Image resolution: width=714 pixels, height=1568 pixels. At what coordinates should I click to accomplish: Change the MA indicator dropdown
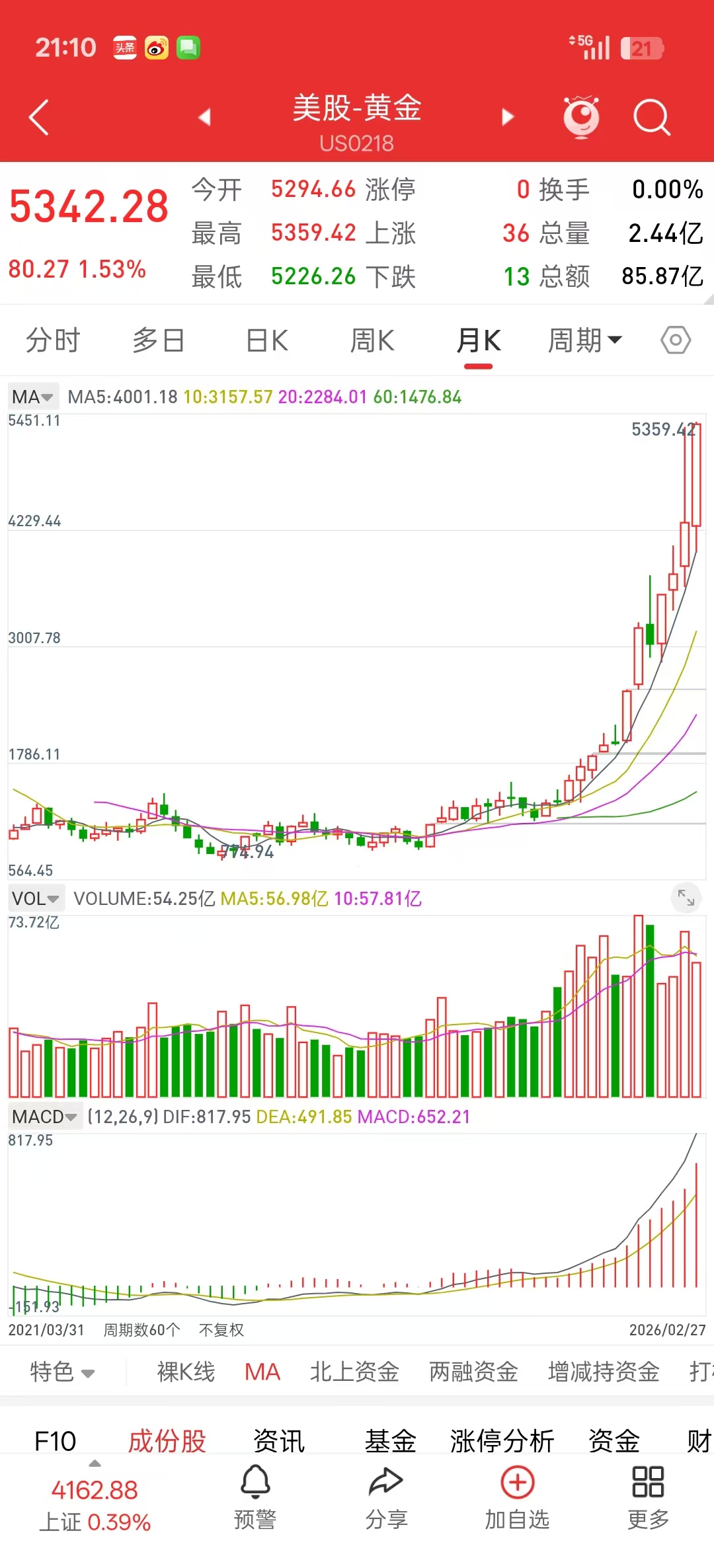point(33,397)
